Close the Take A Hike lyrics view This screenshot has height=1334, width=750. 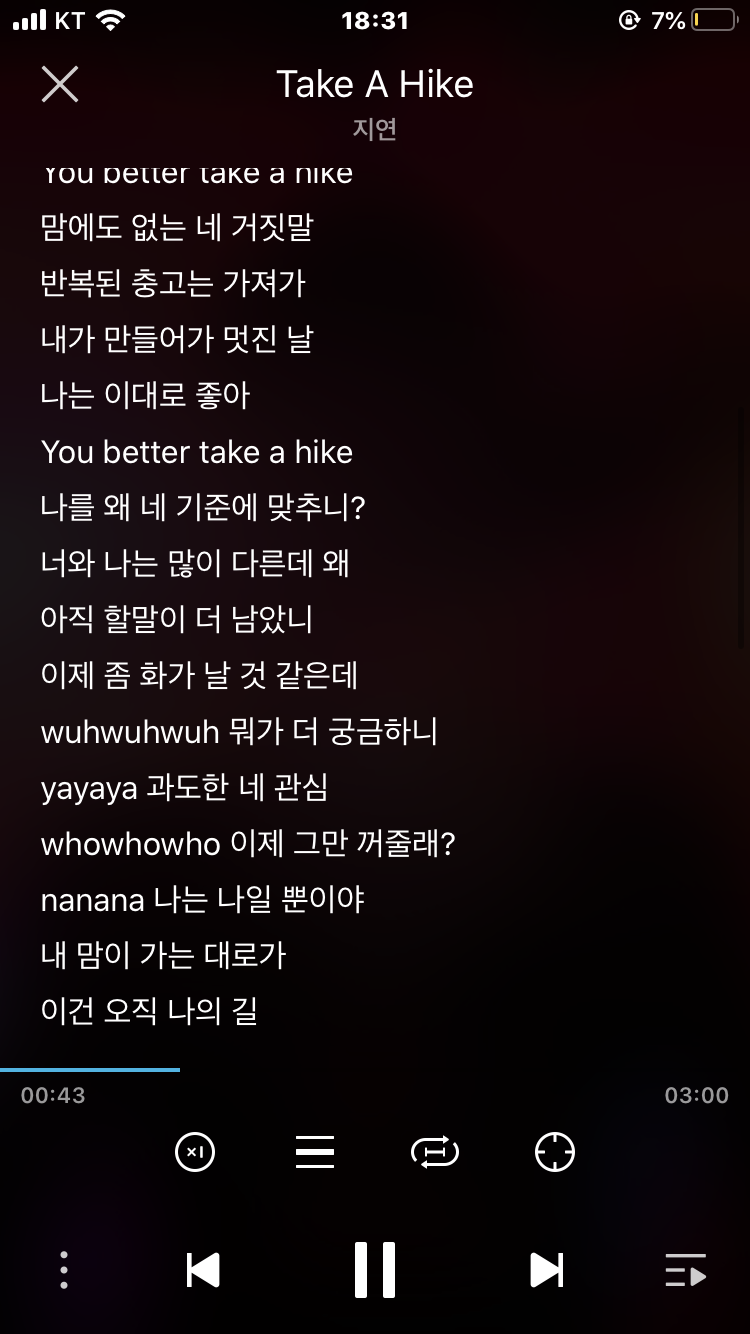pos(60,84)
